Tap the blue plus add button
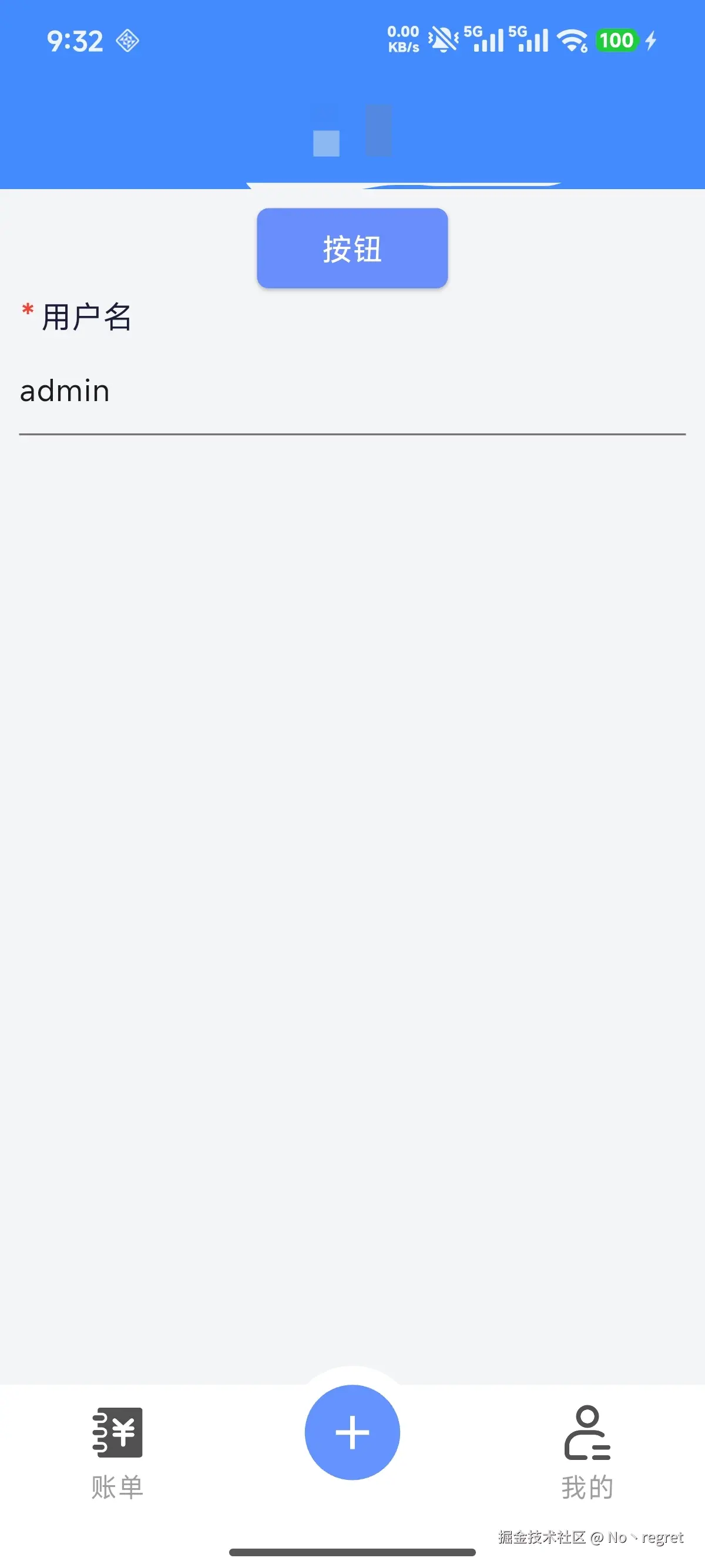Viewport: 705px width, 1568px height. point(352,1432)
